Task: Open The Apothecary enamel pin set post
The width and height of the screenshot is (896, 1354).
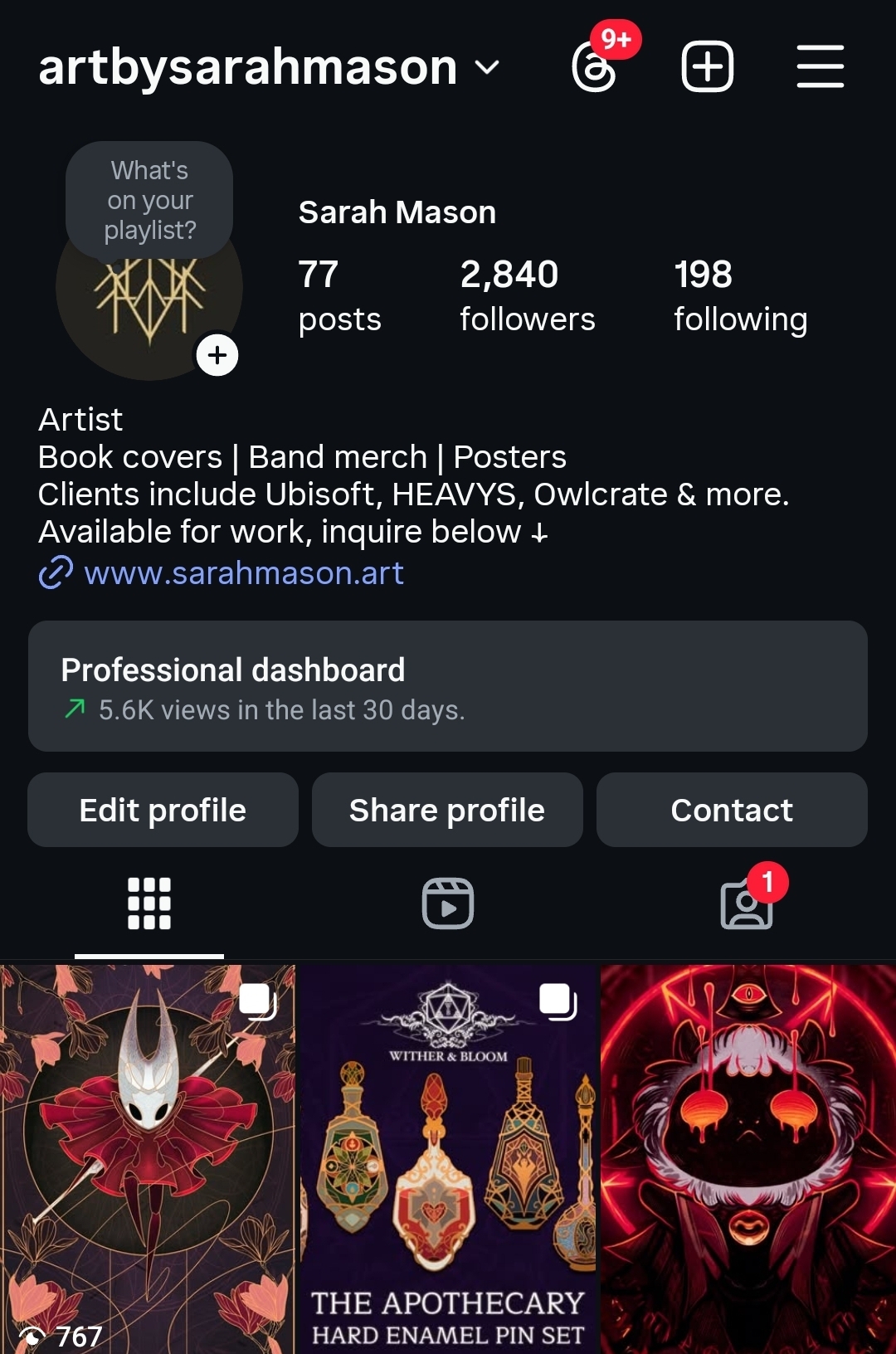Action: 448,1158
